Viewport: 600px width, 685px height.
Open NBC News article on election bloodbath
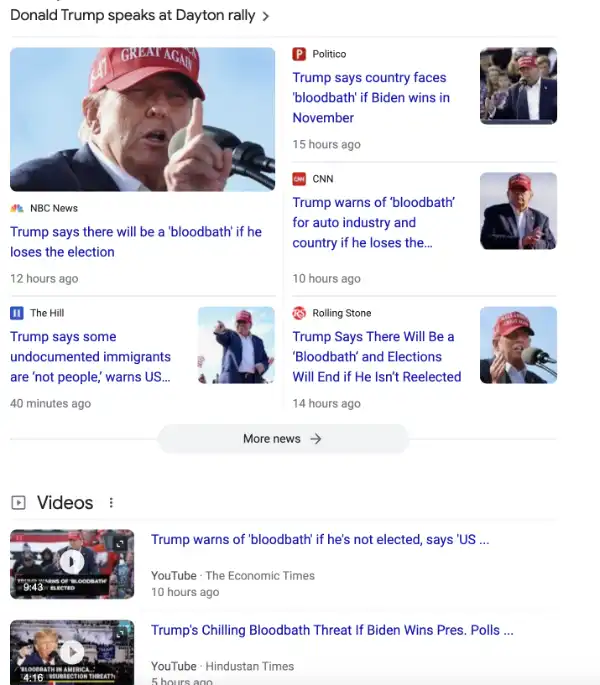135,242
